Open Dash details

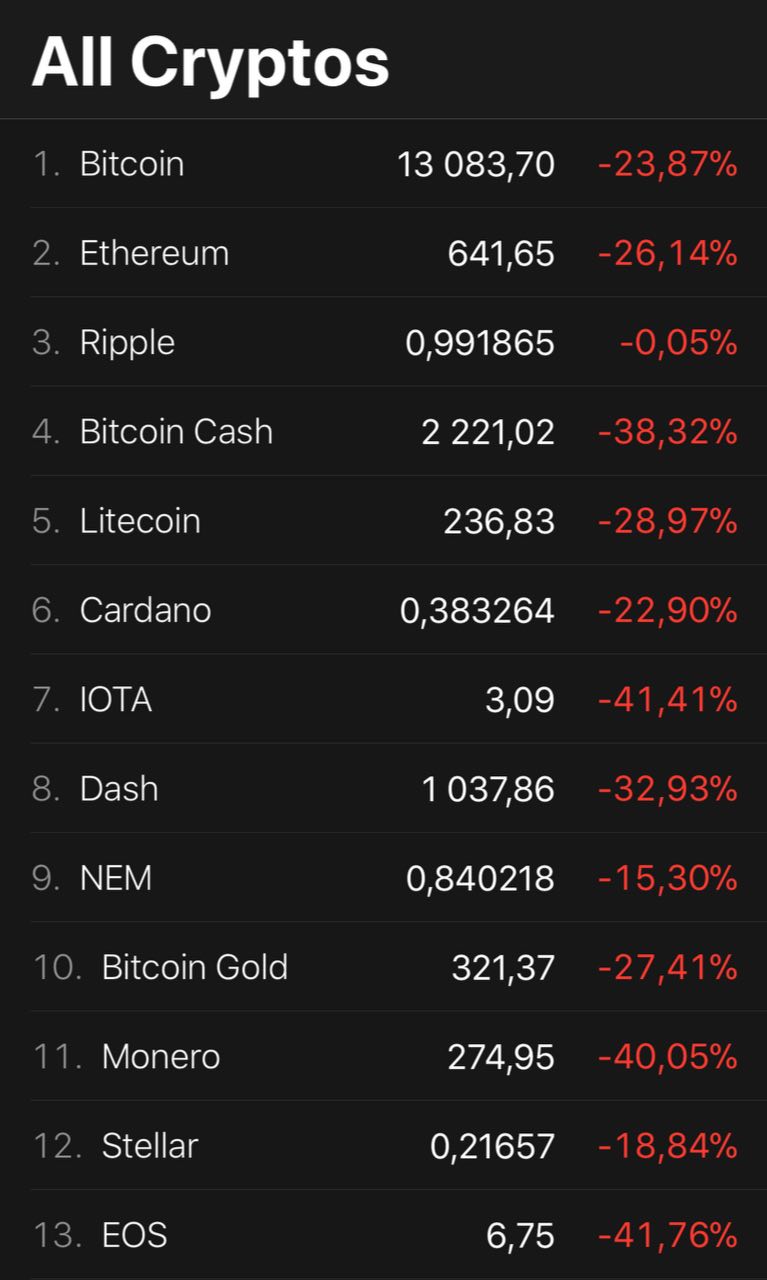[383, 788]
